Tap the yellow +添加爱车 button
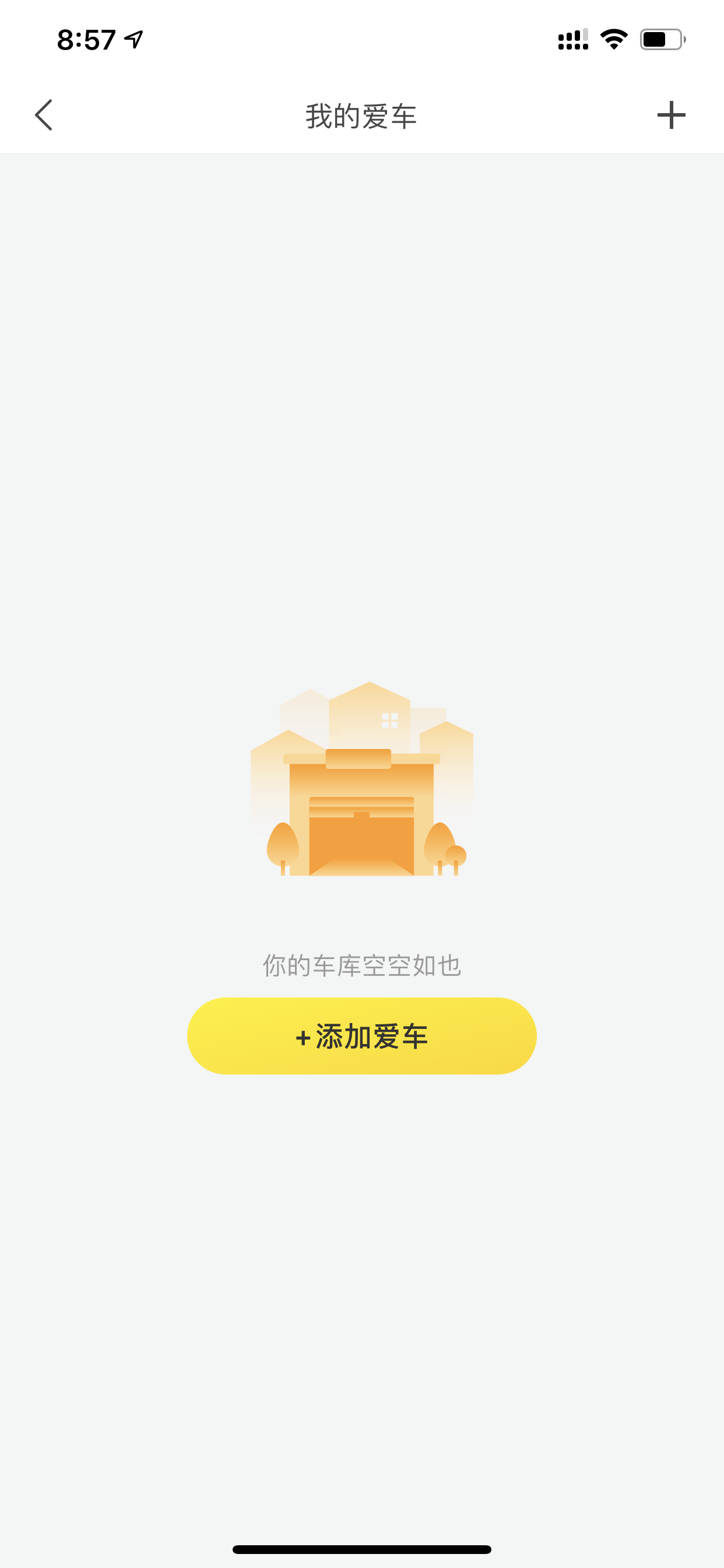 point(362,1036)
